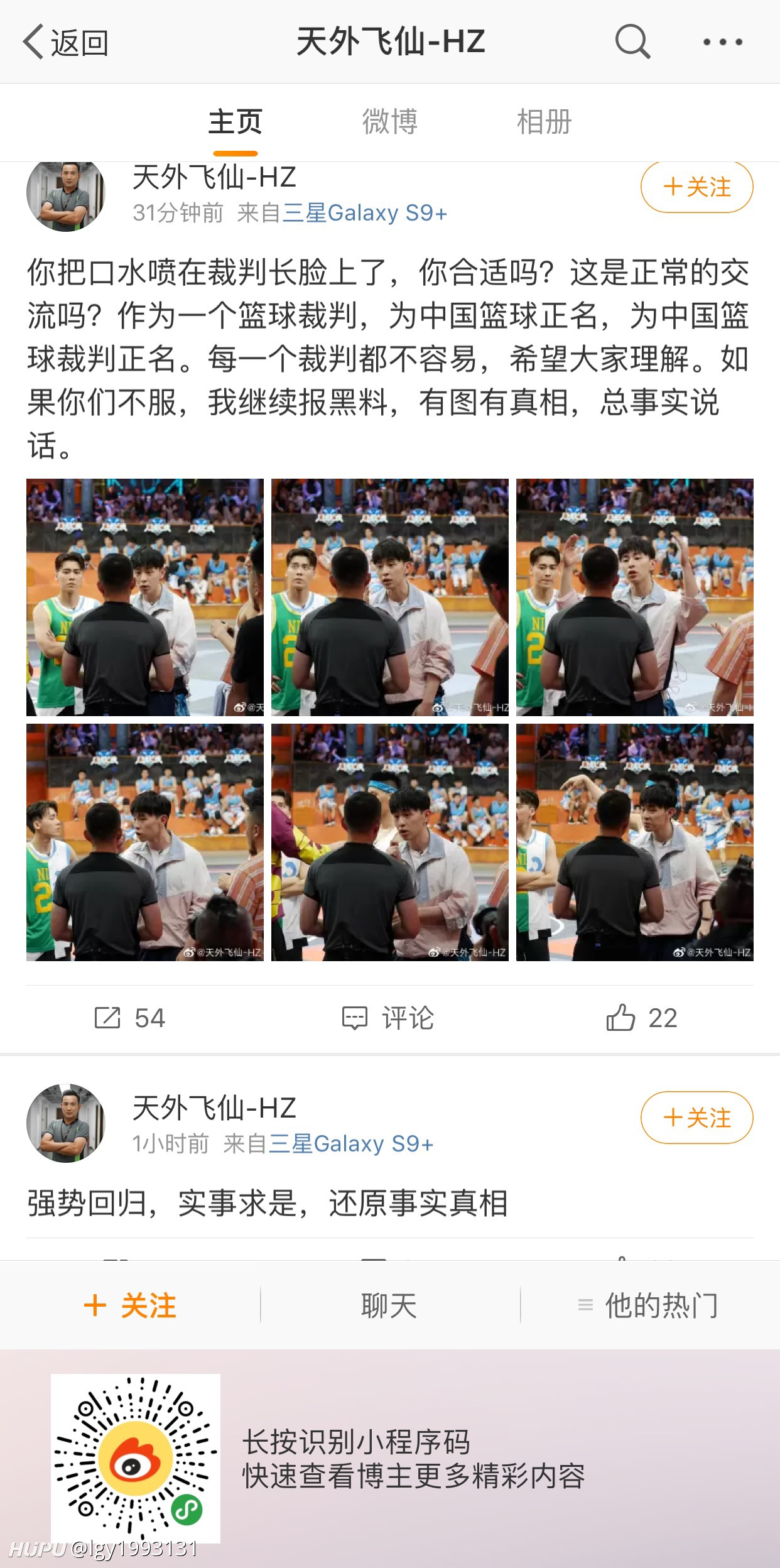Go back with the 返回 button
The width and height of the screenshot is (780, 1568).
click(x=66, y=42)
